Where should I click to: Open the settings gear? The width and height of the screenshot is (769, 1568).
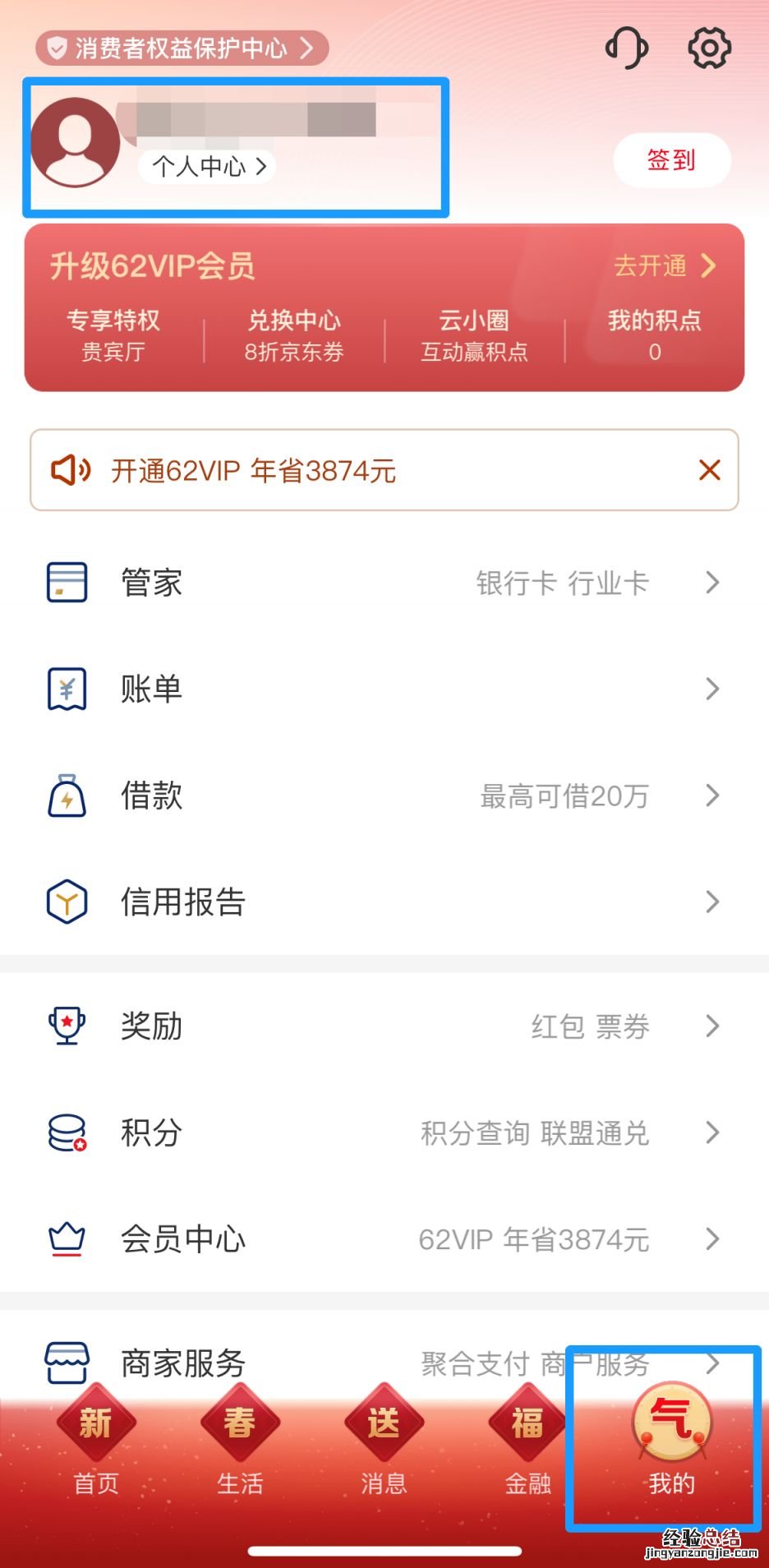[x=708, y=48]
